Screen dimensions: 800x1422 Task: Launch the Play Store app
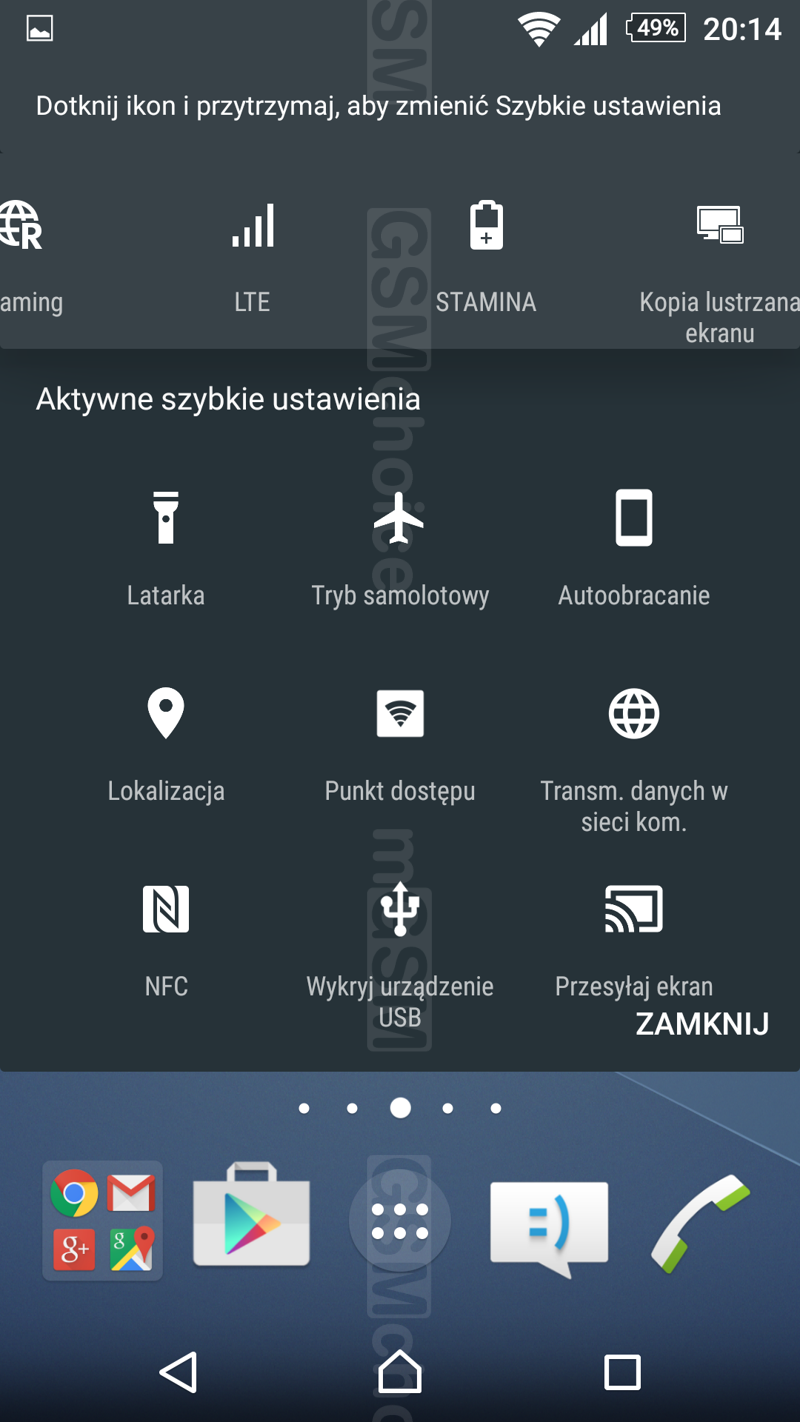(x=251, y=1218)
